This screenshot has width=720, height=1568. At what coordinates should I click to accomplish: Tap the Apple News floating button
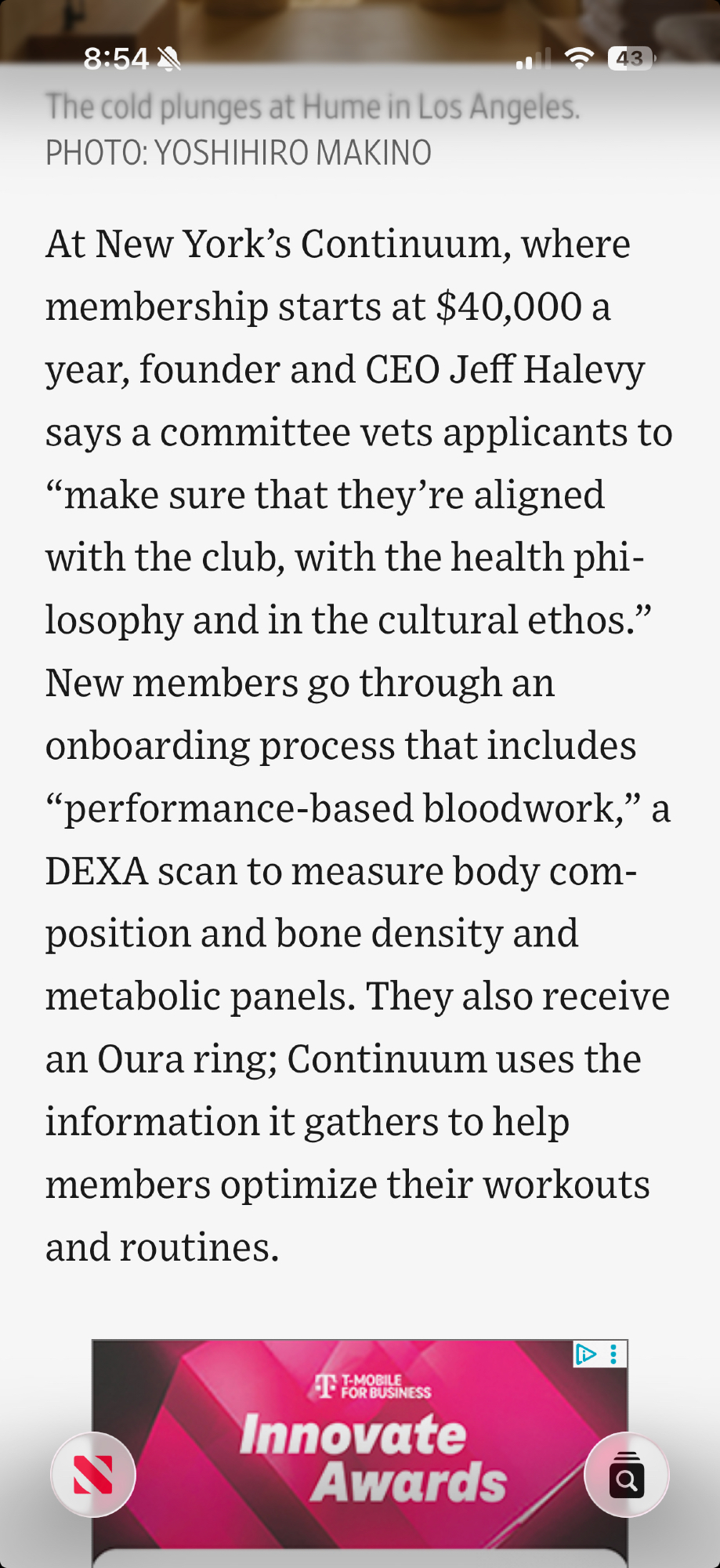tap(93, 1475)
